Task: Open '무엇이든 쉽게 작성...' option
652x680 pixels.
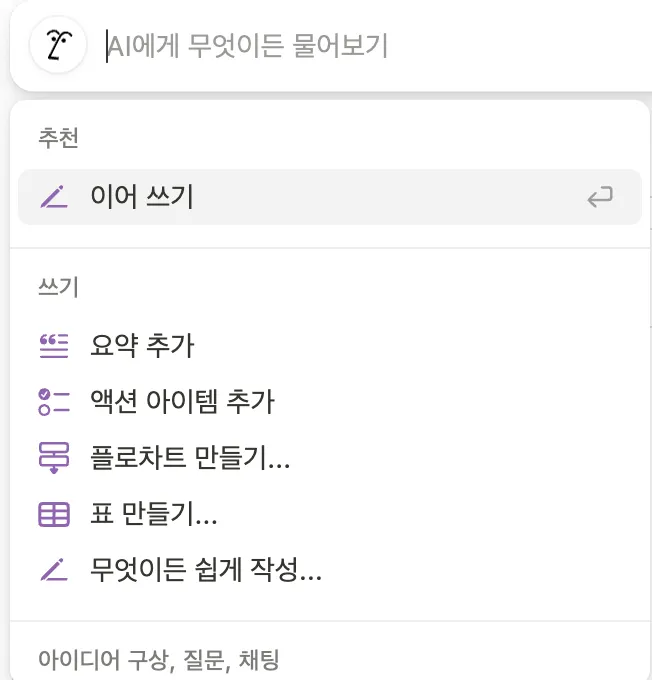Action: click(206, 570)
